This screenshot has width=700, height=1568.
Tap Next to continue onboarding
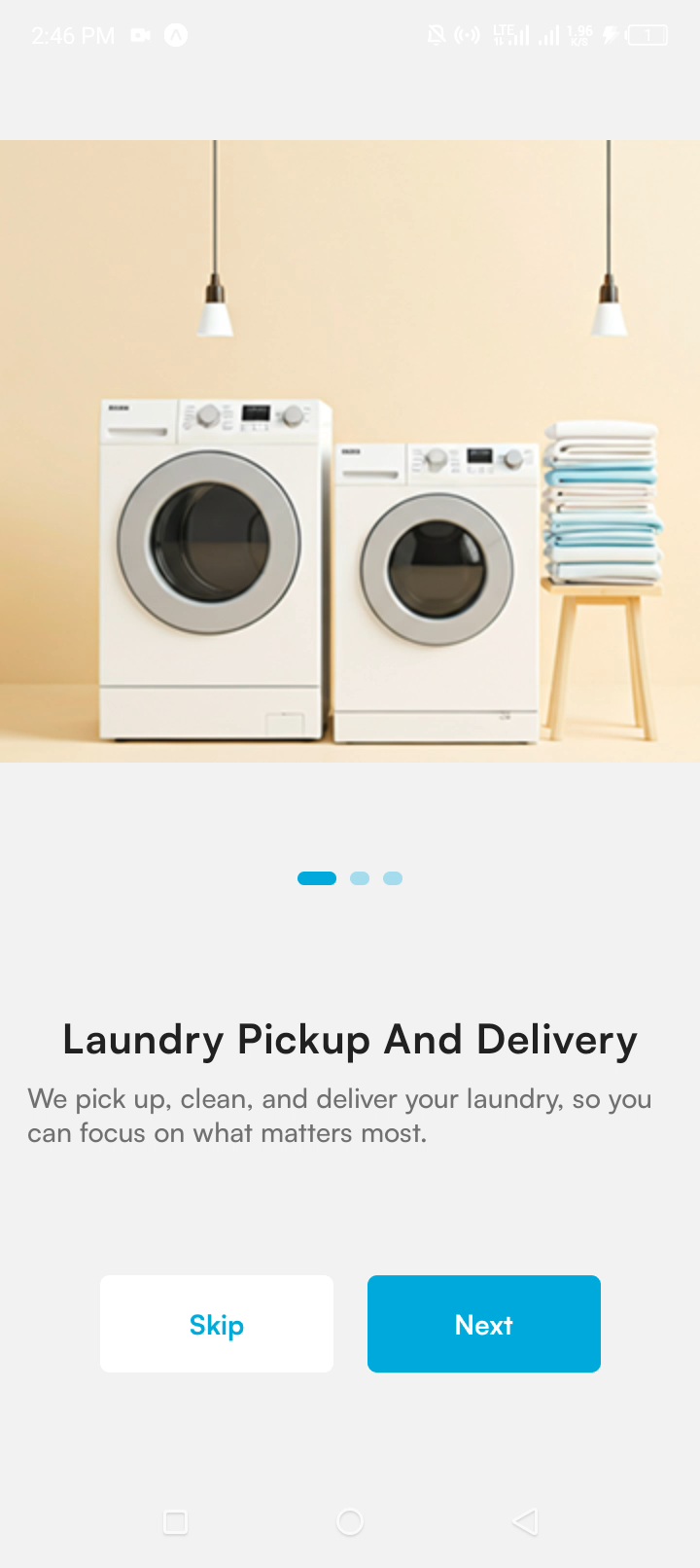pyautogui.click(x=483, y=1324)
